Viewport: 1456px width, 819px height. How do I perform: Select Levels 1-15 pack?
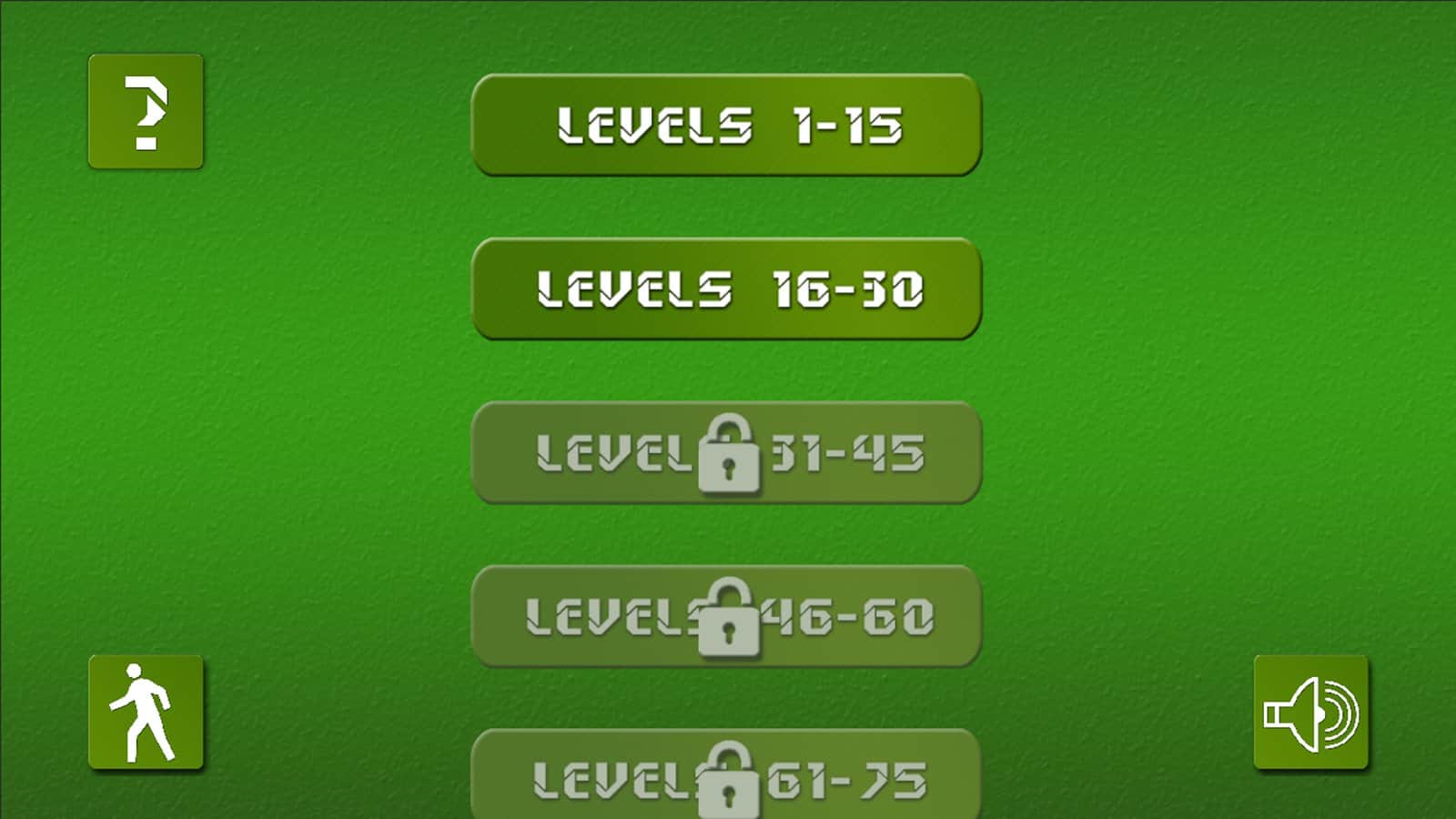726,125
